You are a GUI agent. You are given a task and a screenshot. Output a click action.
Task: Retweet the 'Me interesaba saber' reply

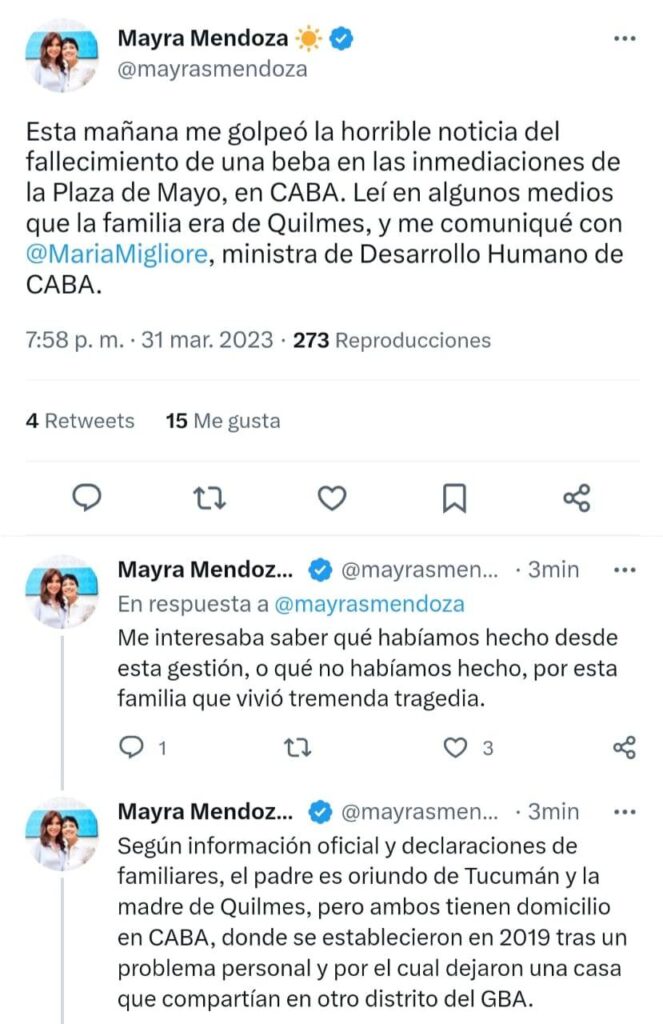[x=297, y=747]
